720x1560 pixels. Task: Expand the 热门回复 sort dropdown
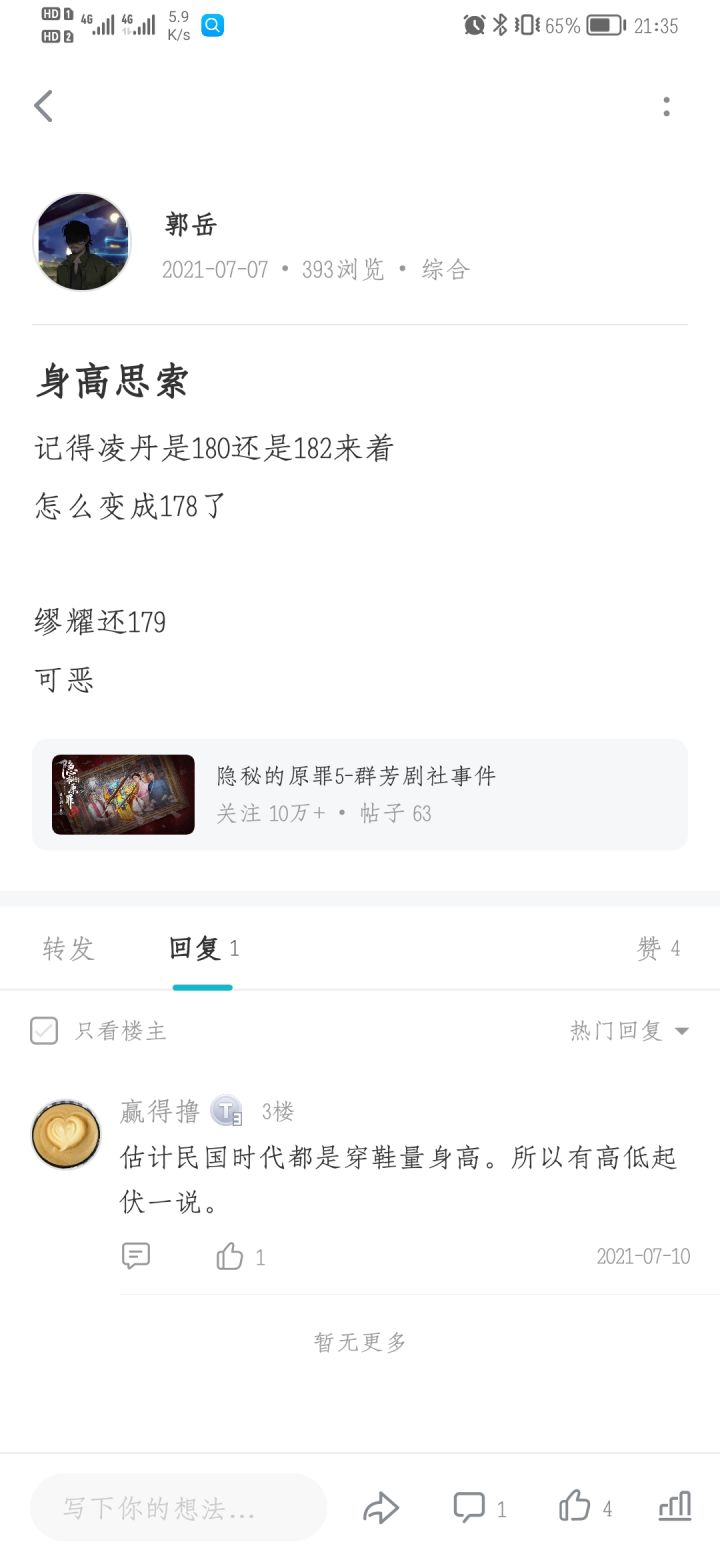click(x=629, y=1031)
